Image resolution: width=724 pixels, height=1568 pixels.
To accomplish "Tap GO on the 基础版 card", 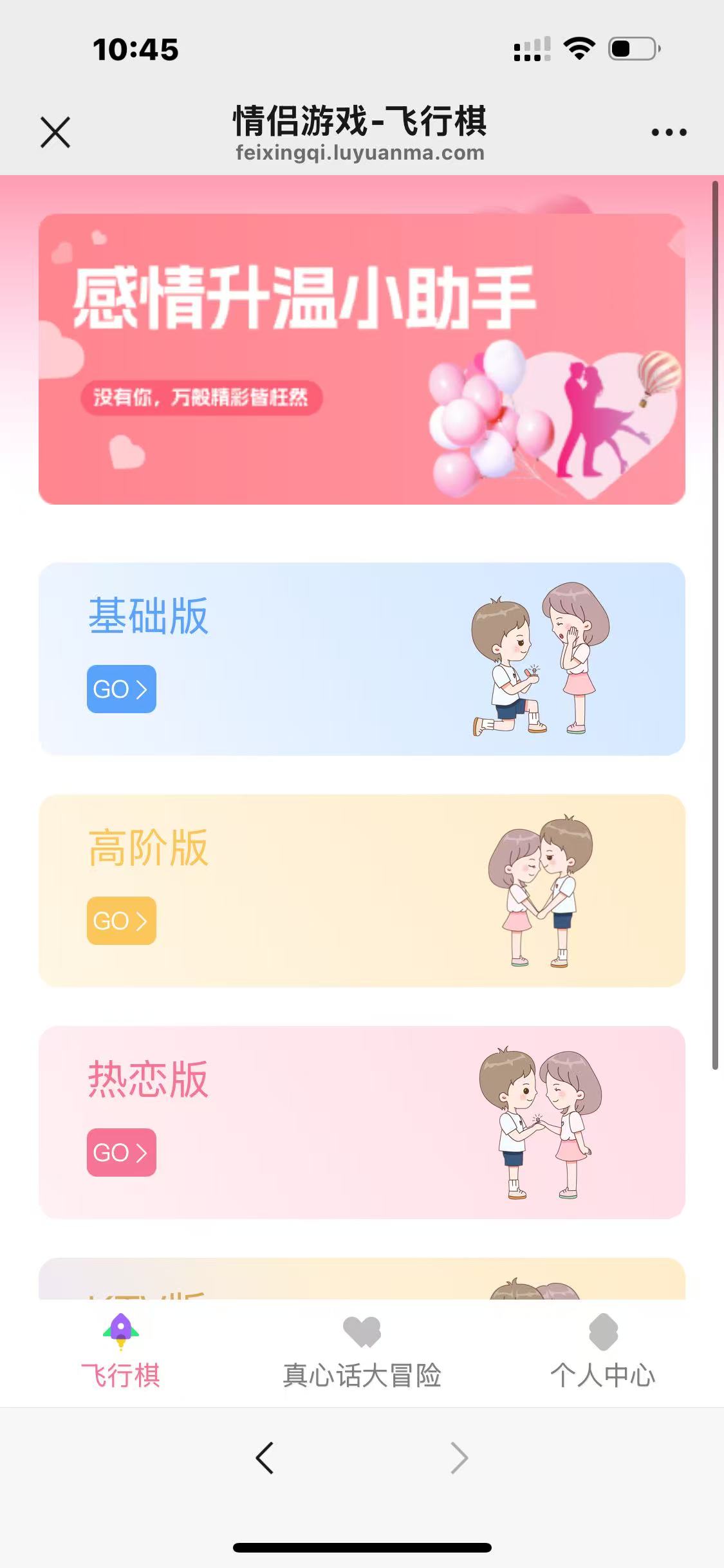I will (122, 689).
